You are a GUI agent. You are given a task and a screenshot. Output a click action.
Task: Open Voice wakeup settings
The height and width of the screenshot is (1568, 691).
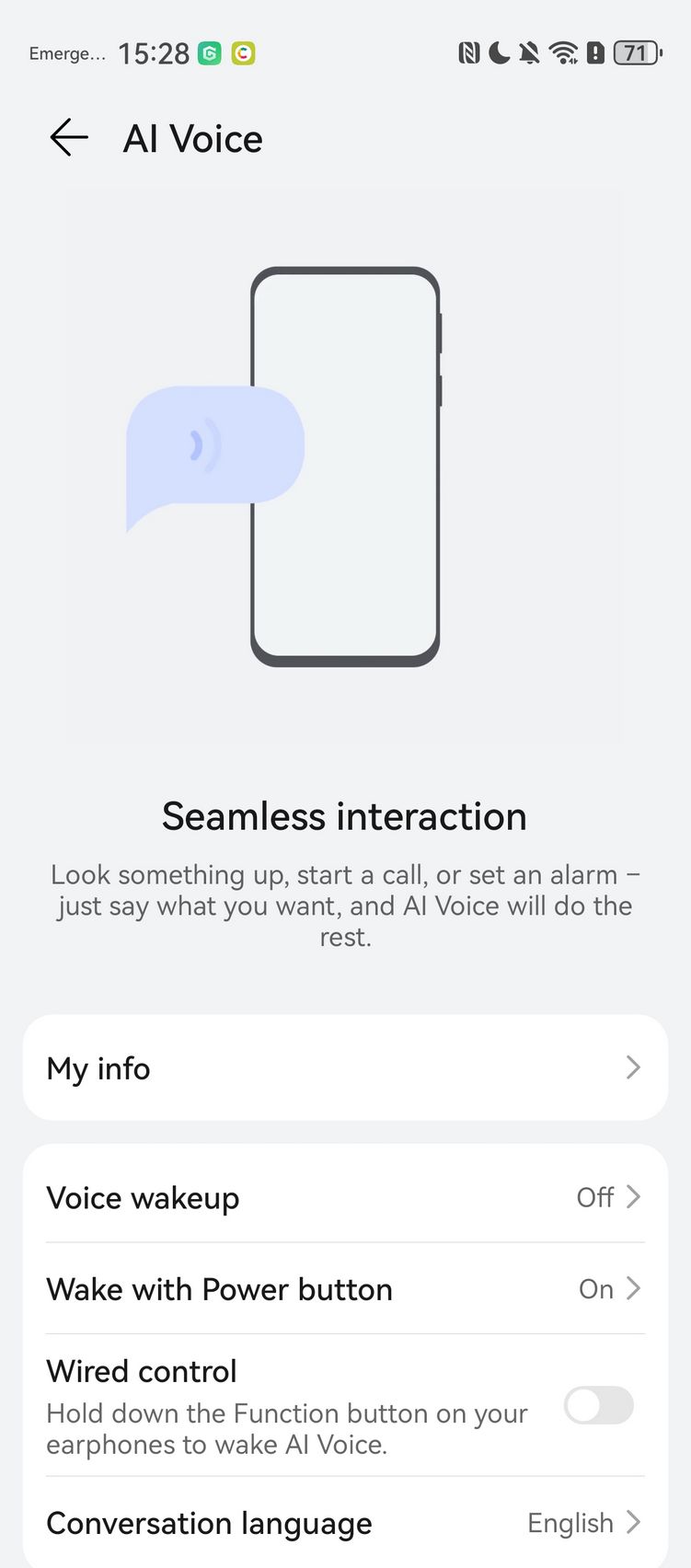345,1197
